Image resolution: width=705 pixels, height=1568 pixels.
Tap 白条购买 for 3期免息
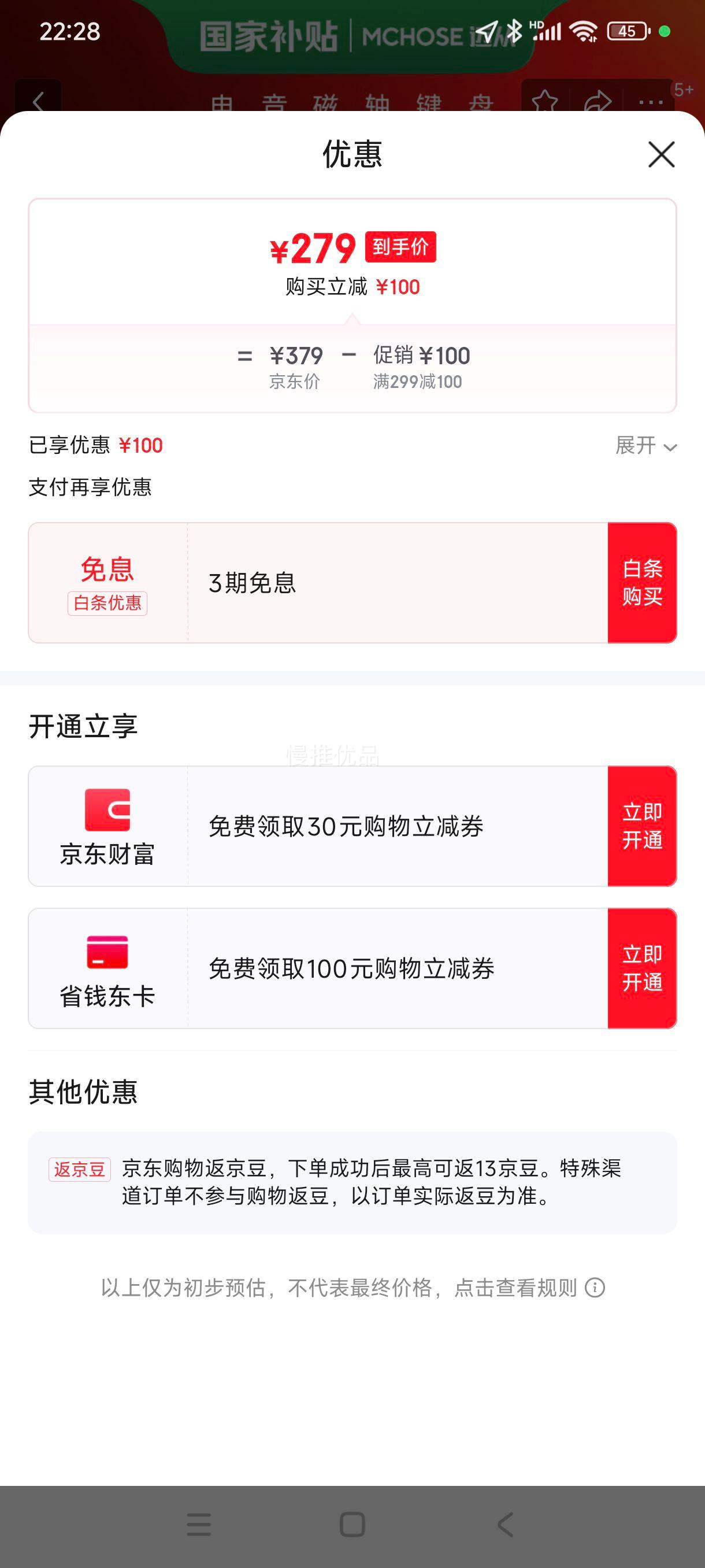coord(642,583)
